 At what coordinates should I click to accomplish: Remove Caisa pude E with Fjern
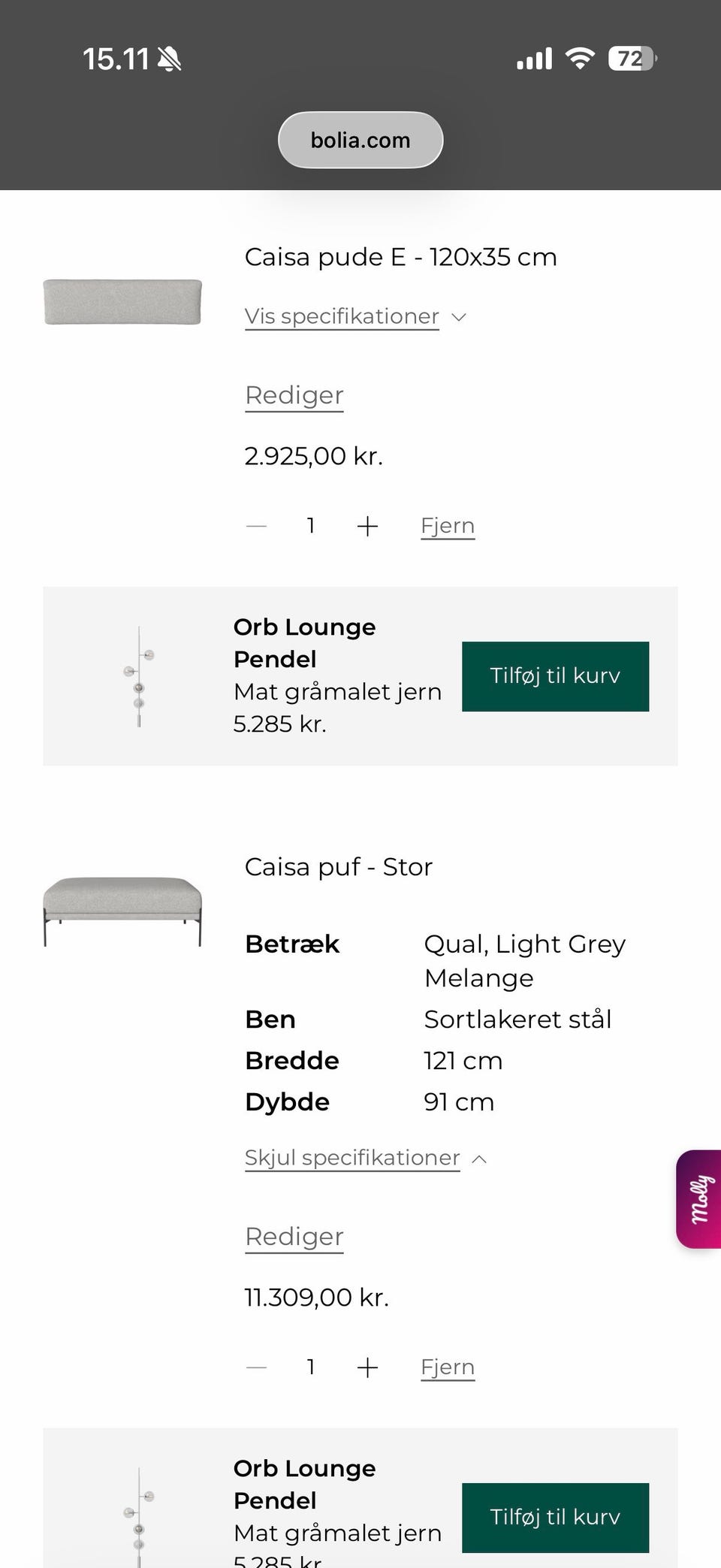coord(448,525)
